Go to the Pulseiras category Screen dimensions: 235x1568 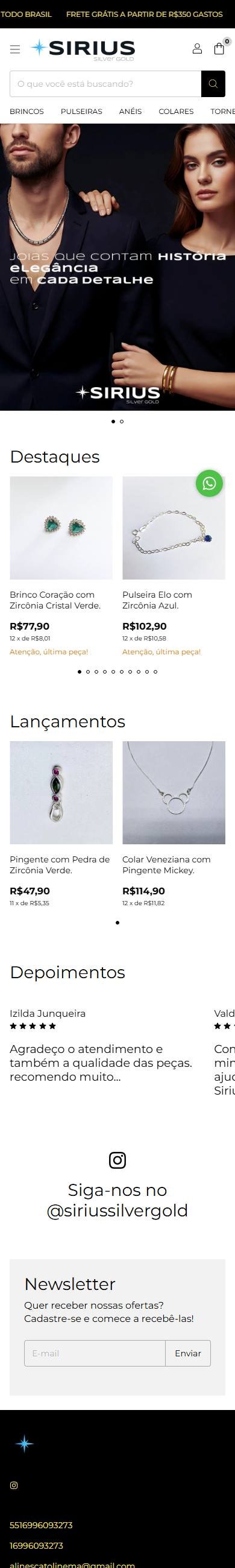[x=81, y=112]
